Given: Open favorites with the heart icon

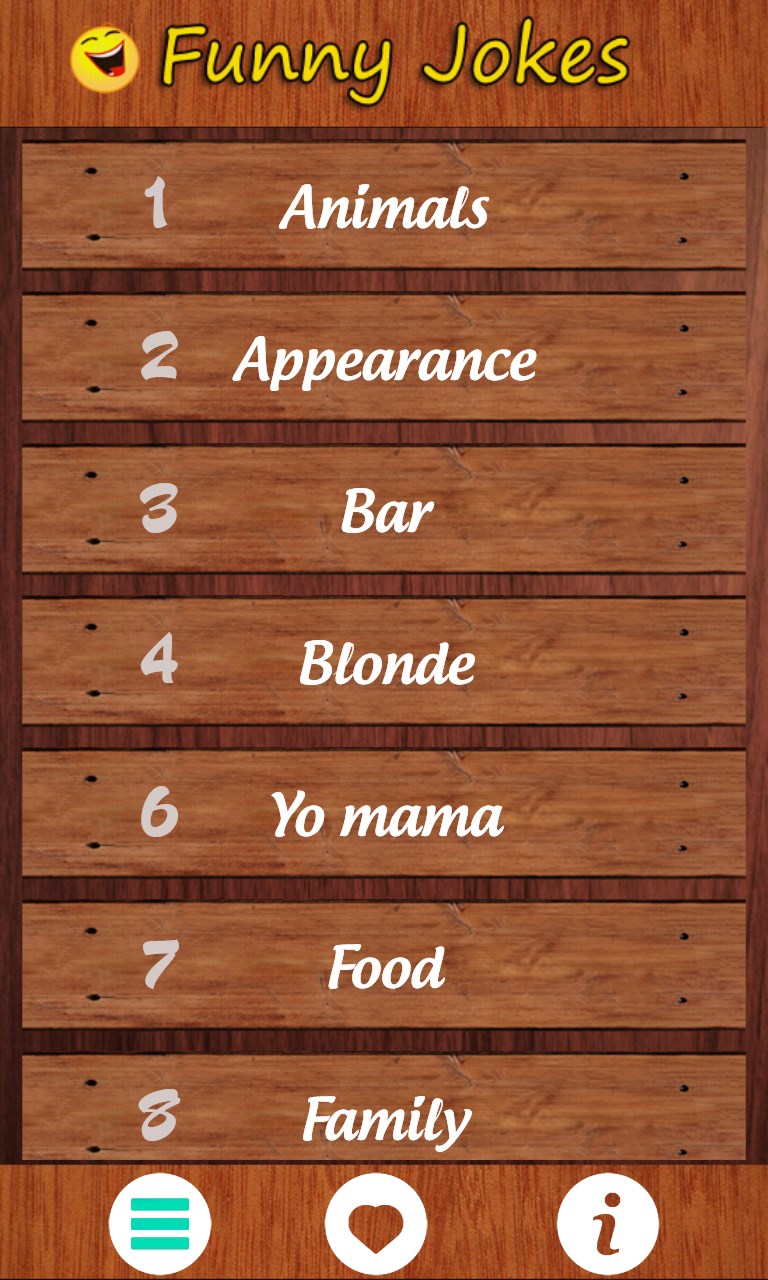Looking at the screenshot, I should click(376, 1223).
